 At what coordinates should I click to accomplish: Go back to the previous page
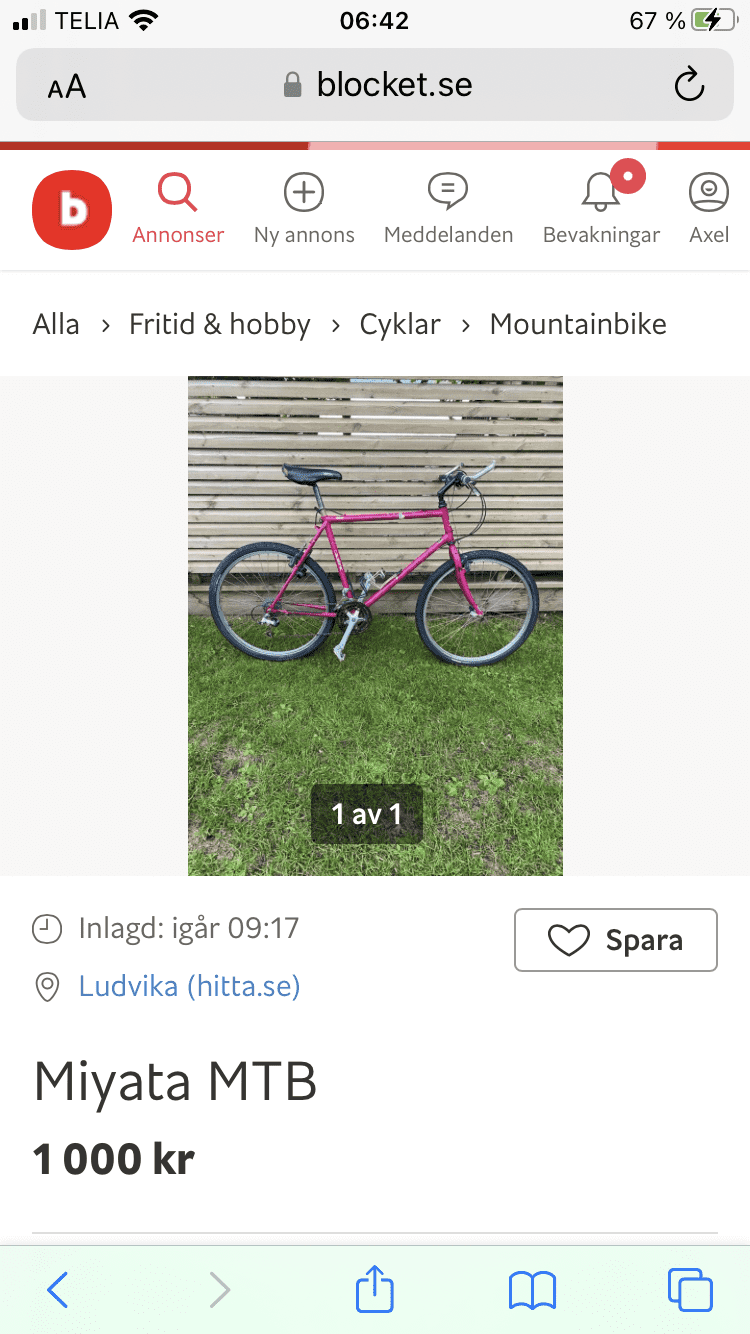tap(58, 1290)
